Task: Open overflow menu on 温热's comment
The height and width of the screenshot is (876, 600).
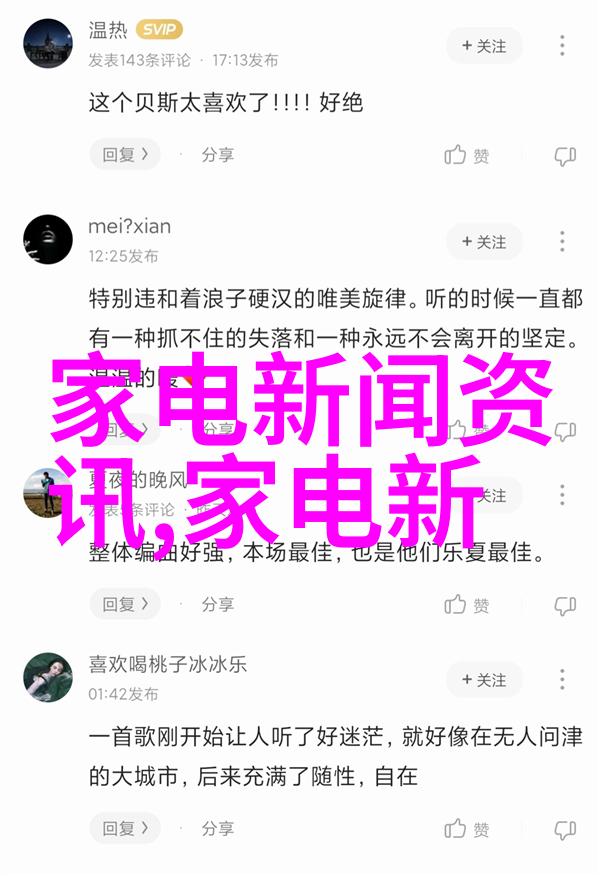Action: [563, 46]
